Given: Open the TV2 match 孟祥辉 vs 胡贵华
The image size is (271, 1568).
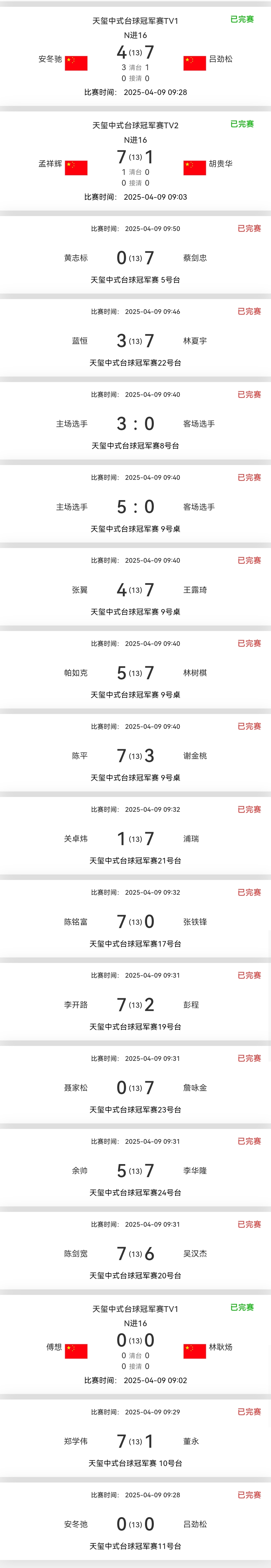Looking at the screenshot, I should pyautogui.click(x=135, y=159).
